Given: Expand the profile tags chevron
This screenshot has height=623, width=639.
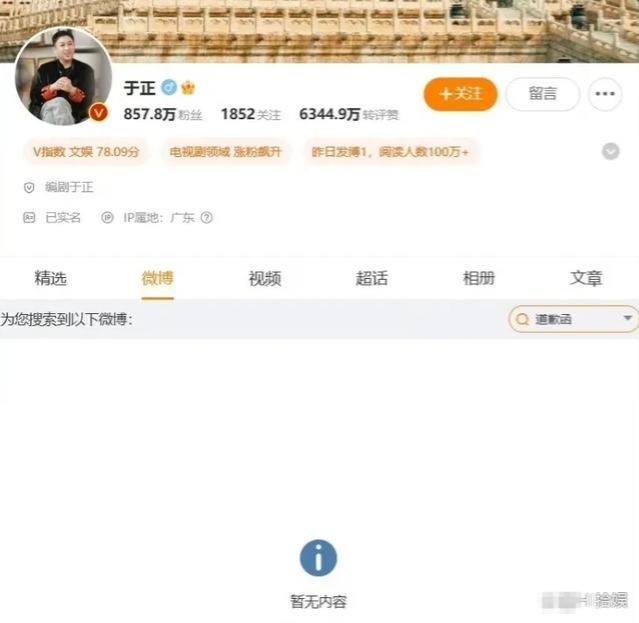Looking at the screenshot, I should point(610,152).
